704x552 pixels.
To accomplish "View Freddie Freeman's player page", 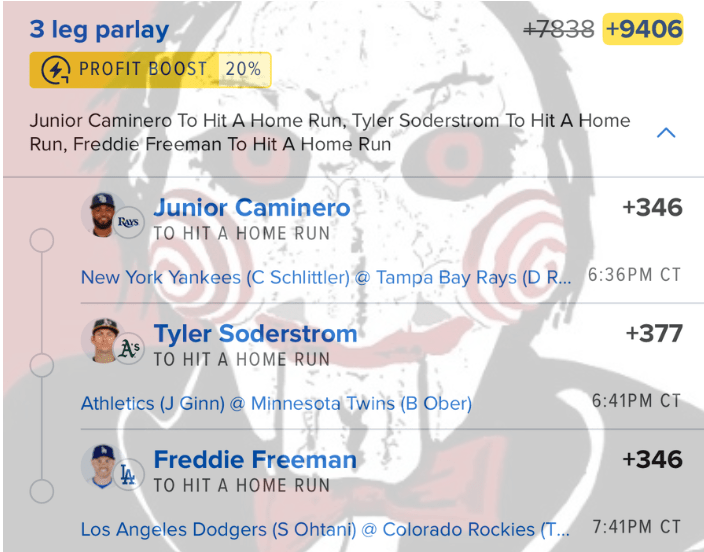I will tap(254, 460).
